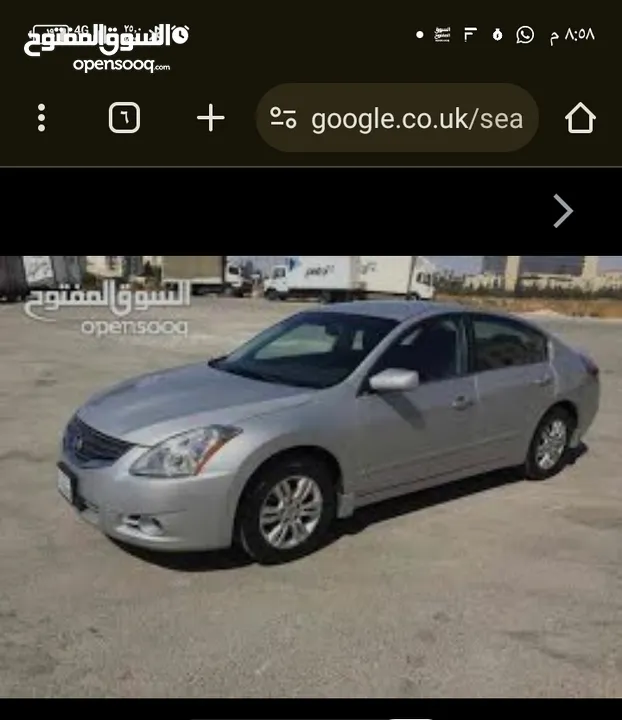Go to the browser home page
The height and width of the screenshot is (720, 622).
(x=580, y=118)
